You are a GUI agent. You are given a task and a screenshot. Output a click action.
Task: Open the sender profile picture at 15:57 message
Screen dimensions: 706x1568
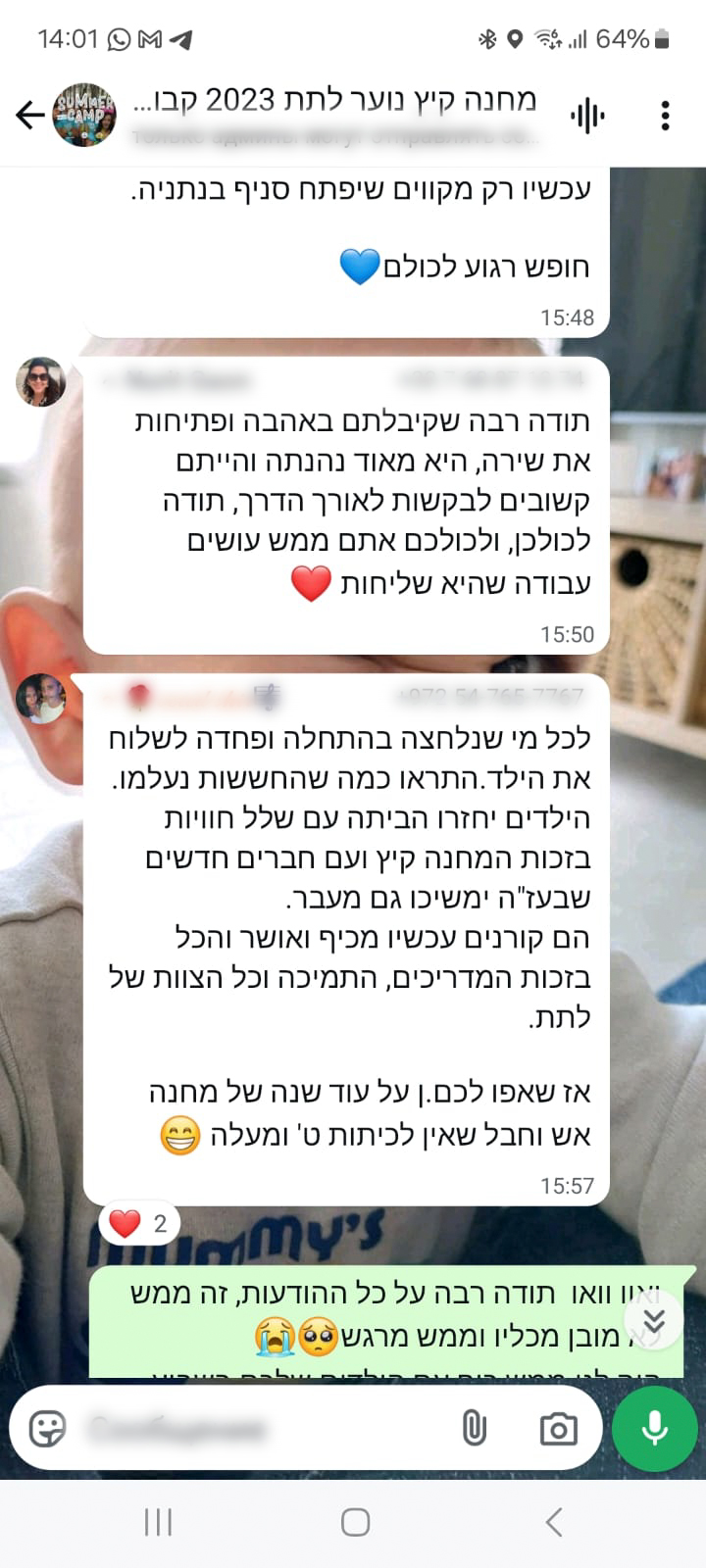pos(40,698)
